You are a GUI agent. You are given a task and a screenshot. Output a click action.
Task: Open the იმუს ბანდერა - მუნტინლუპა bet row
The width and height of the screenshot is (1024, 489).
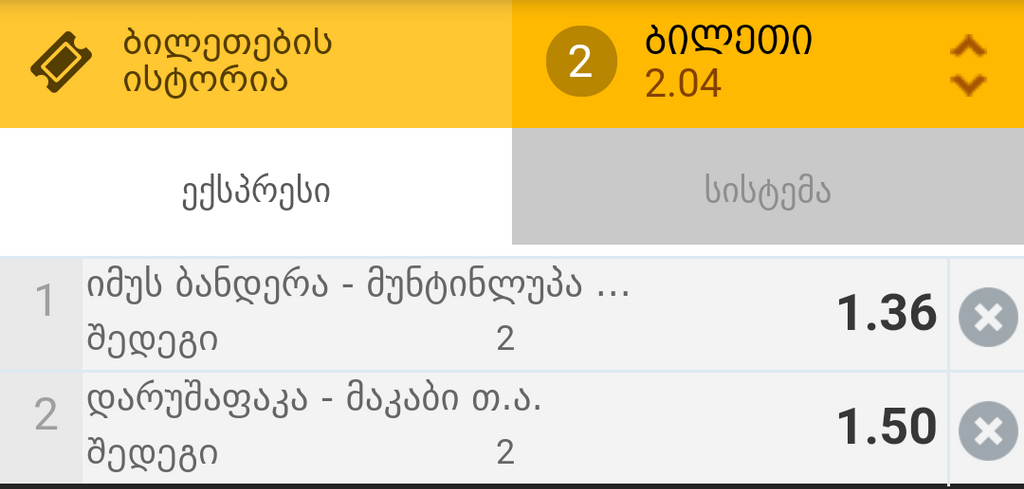450,313
